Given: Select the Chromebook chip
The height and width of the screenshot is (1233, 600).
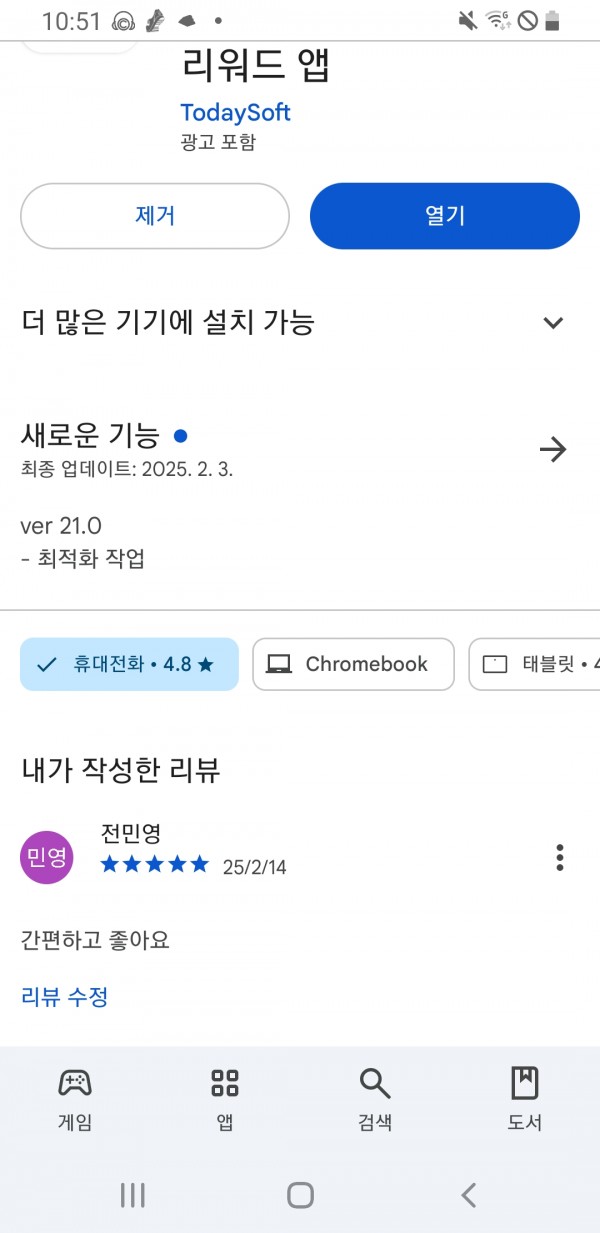Looking at the screenshot, I should [x=353, y=664].
